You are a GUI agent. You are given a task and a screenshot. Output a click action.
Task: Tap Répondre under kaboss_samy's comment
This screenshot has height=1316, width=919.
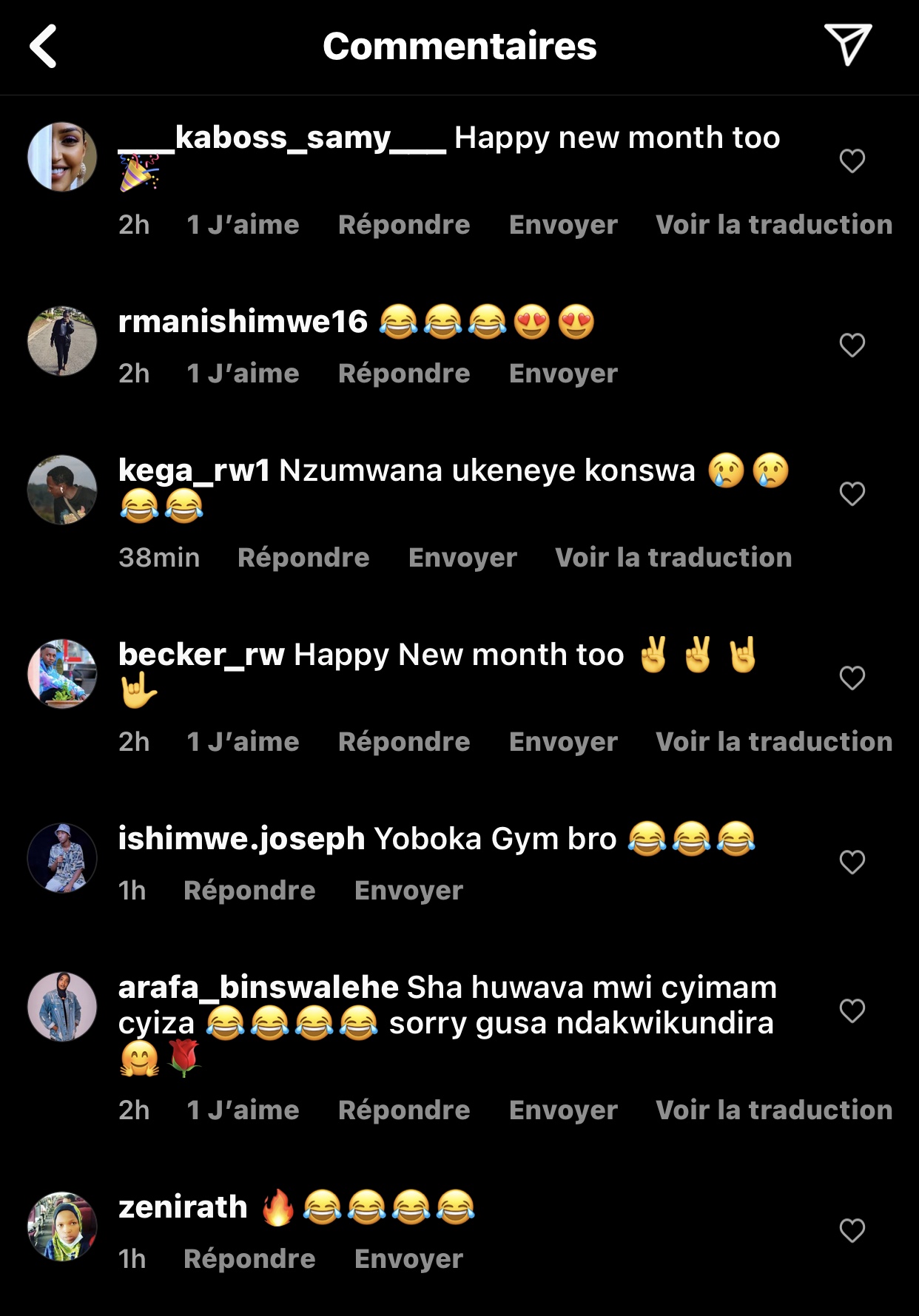[x=403, y=225]
